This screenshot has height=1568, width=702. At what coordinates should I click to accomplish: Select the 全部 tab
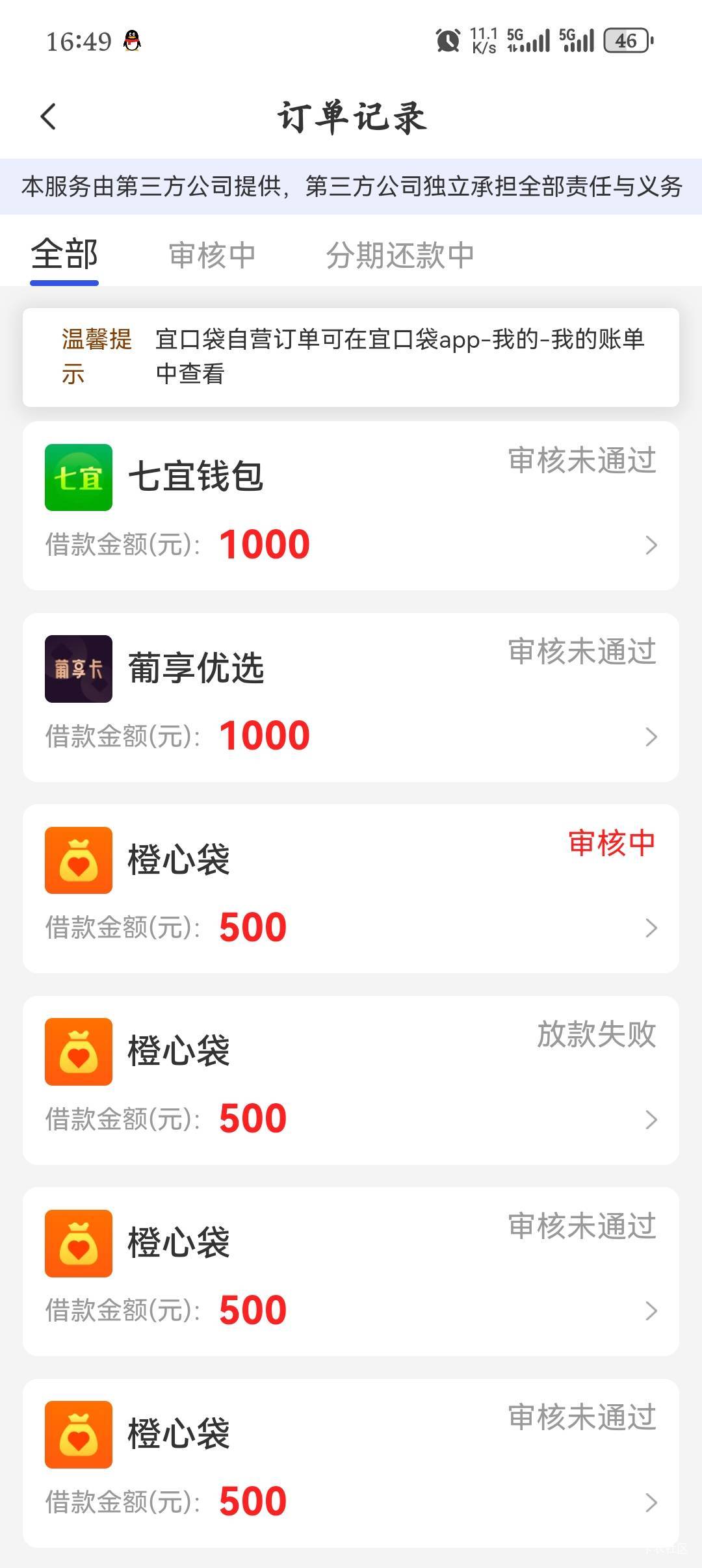[64, 254]
